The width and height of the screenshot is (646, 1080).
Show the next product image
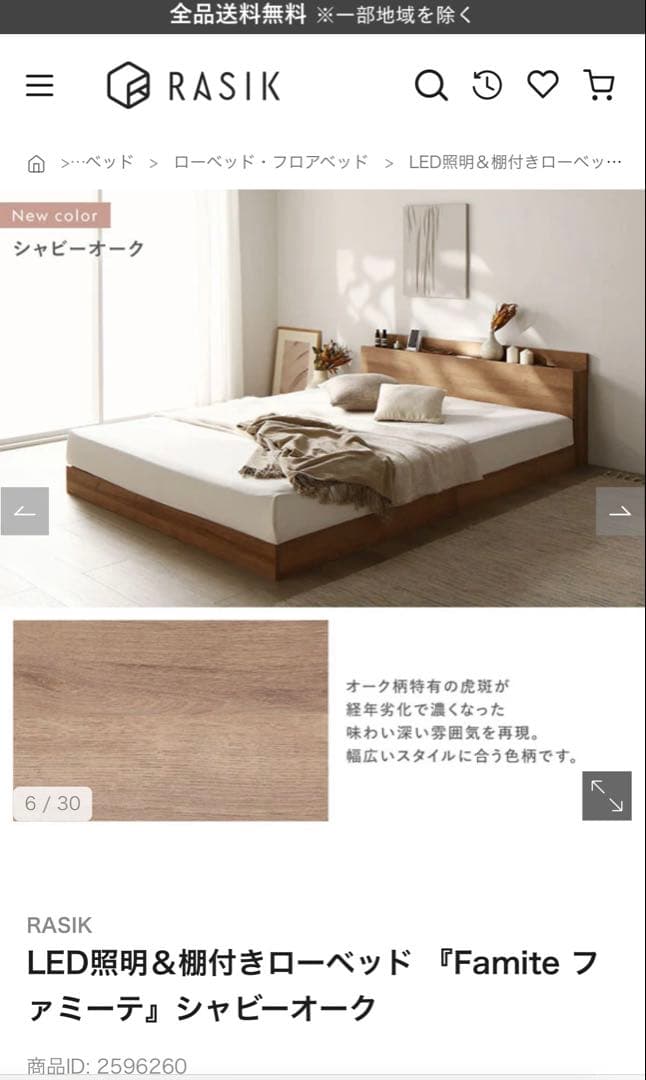pyautogui.click(x=620, y=512)
